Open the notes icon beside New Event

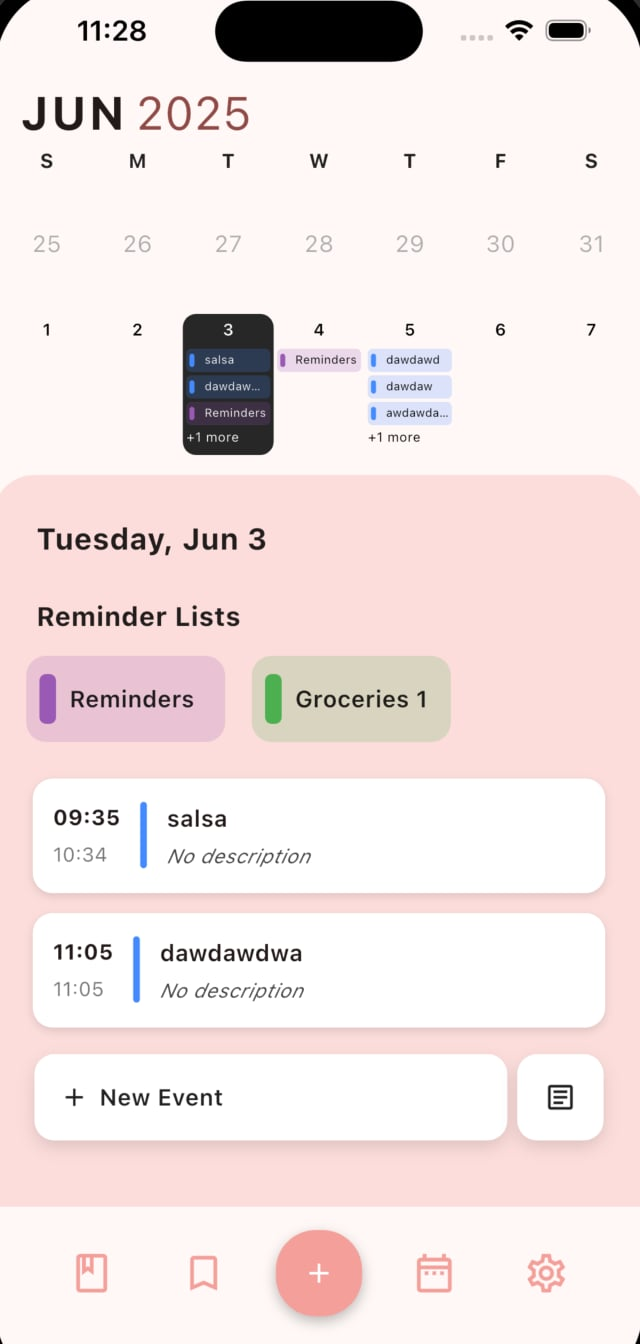(x=560, y=1097)
